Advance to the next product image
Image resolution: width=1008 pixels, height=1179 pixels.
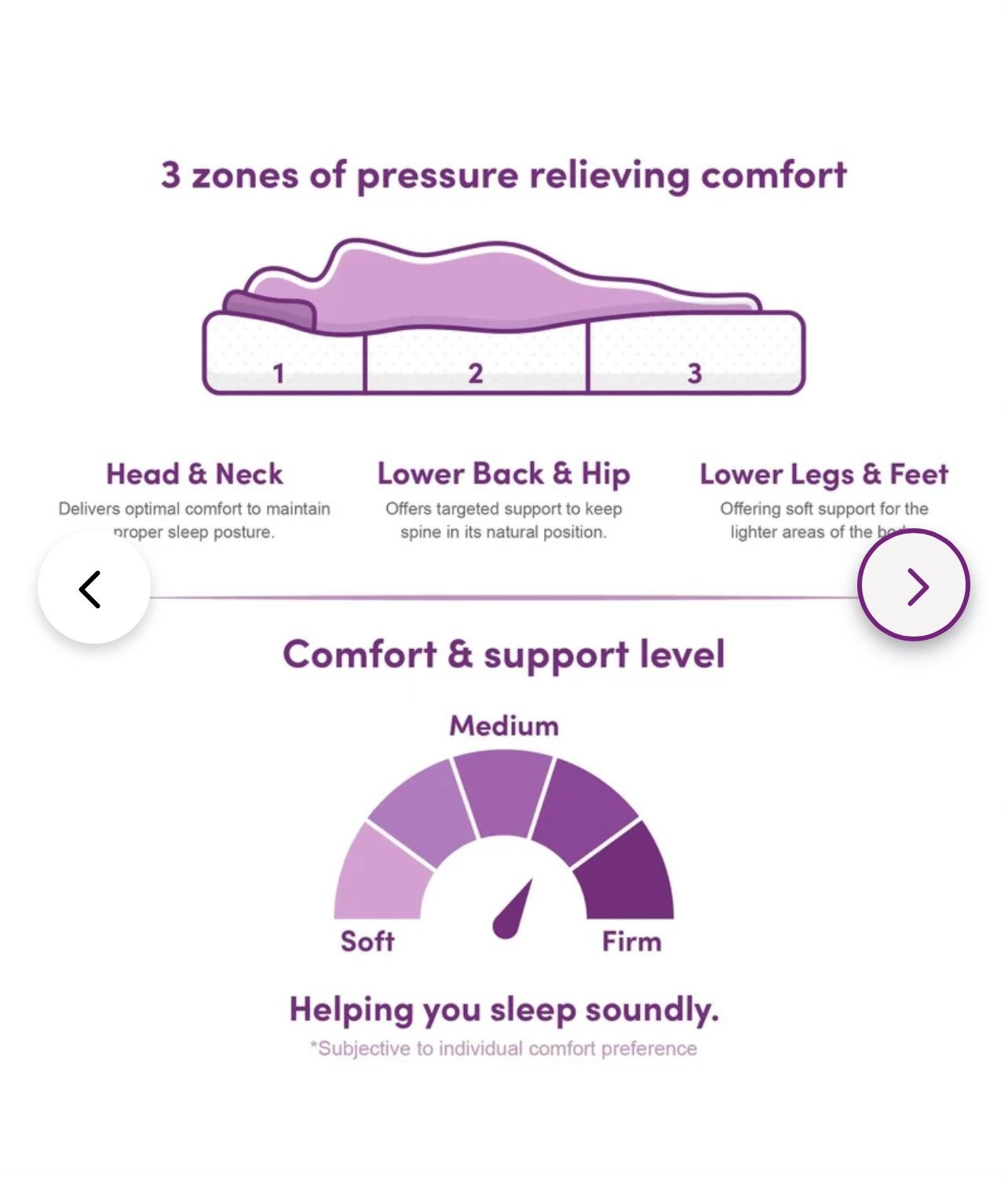[914, 586]
